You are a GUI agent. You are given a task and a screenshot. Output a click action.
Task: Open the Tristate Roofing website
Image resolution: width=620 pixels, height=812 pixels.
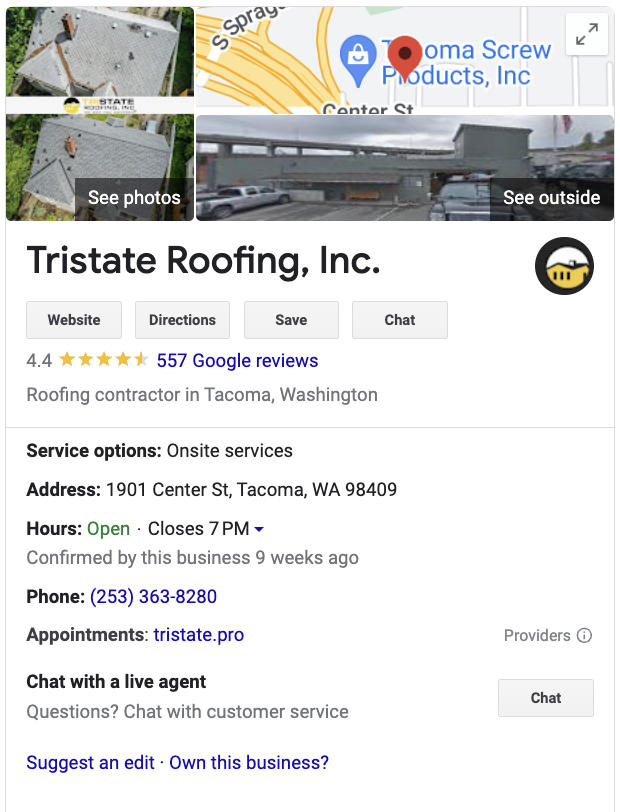74,320
